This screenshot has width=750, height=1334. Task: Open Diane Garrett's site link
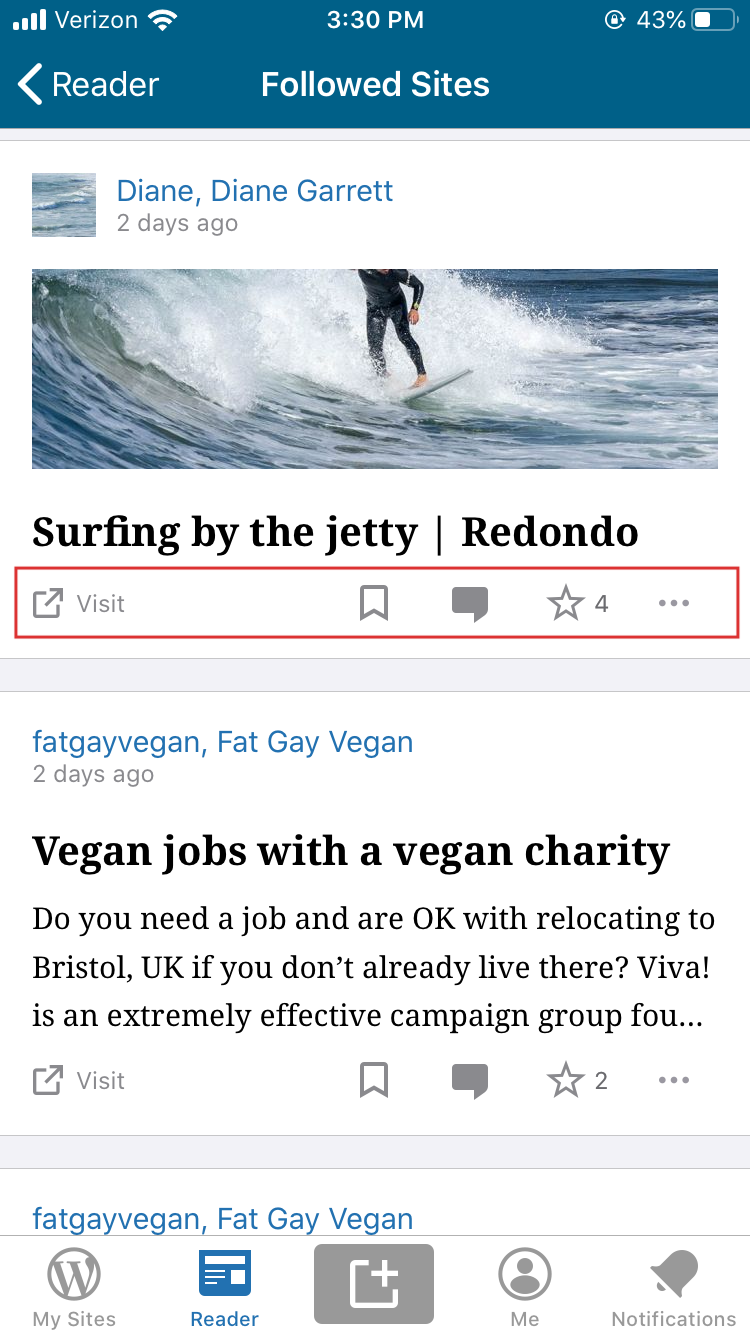pyautogui.click(x=254, y=191)
